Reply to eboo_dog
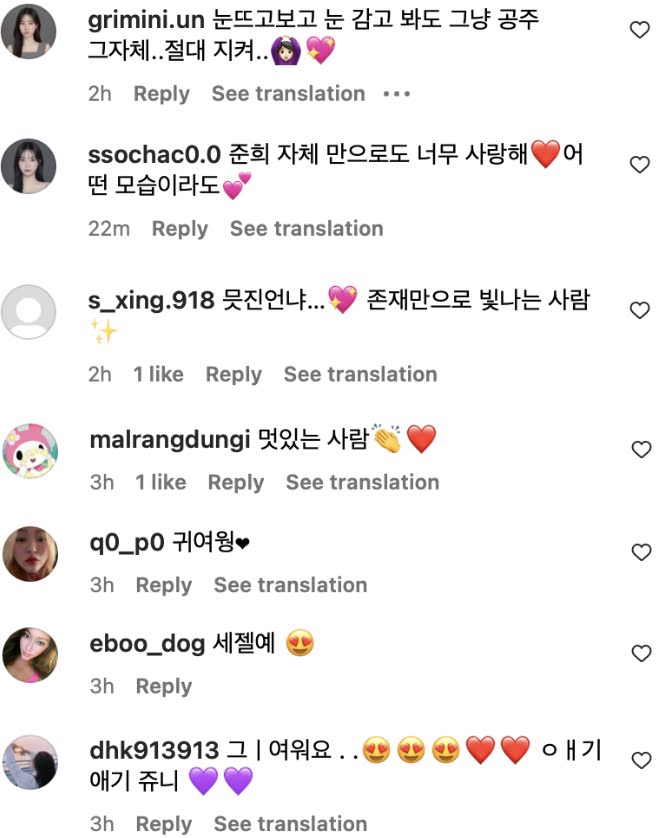 [x=164, y=686]
